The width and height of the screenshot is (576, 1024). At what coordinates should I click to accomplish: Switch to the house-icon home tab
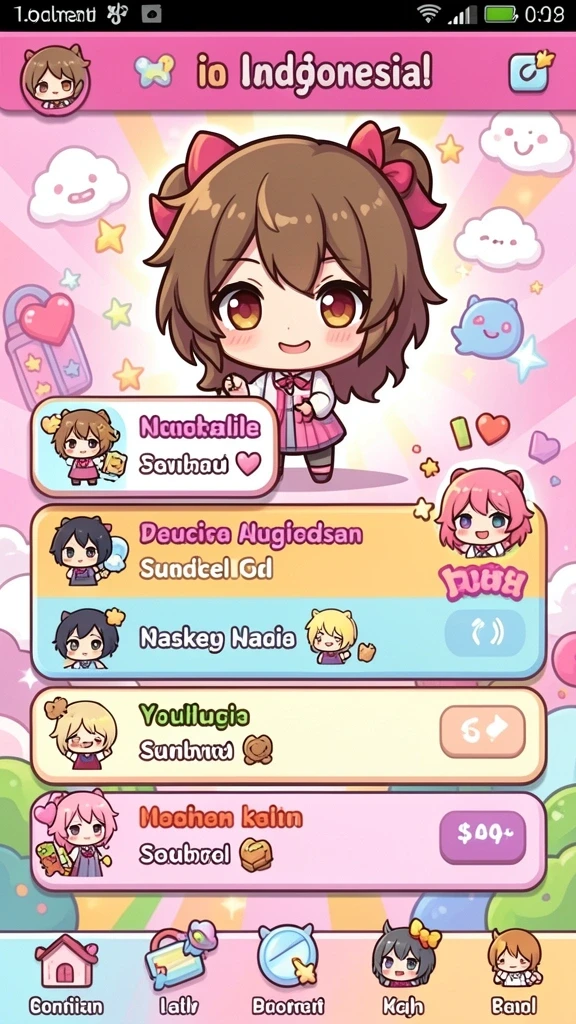pos(66,973)
